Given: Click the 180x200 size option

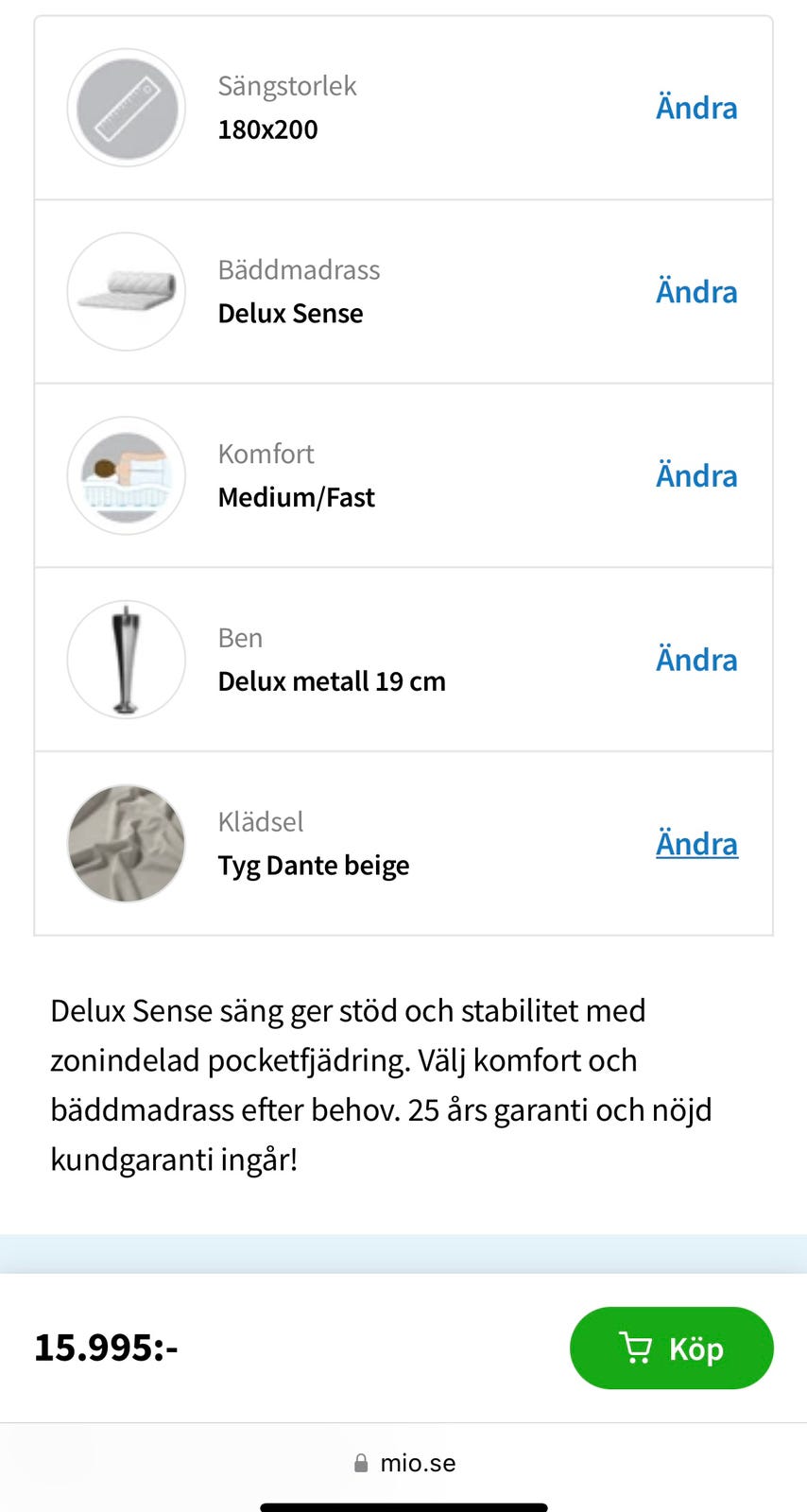Looking at the screenshot, I should pos(267,129).
